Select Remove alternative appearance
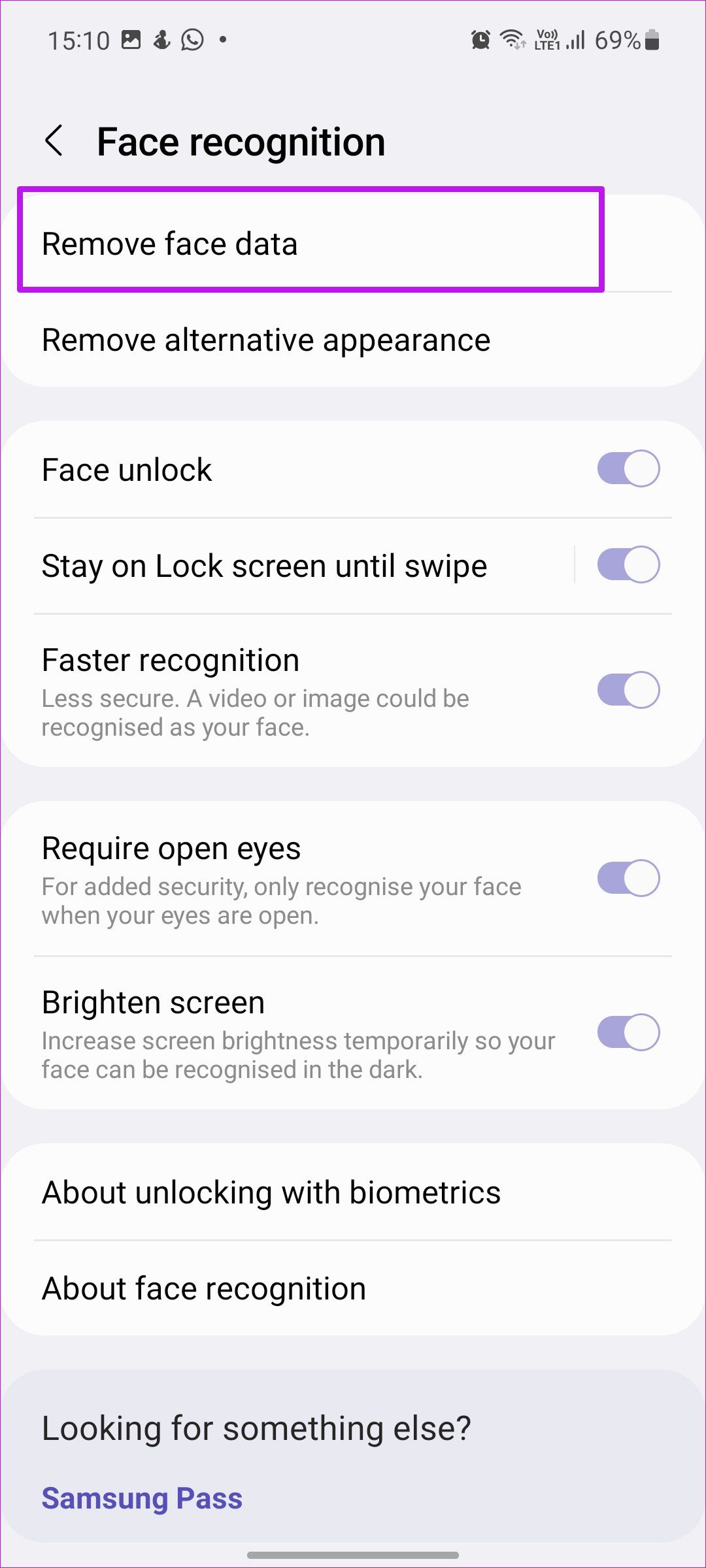The width and height of the screenshot is (706, 1568). tap(353, 340)
